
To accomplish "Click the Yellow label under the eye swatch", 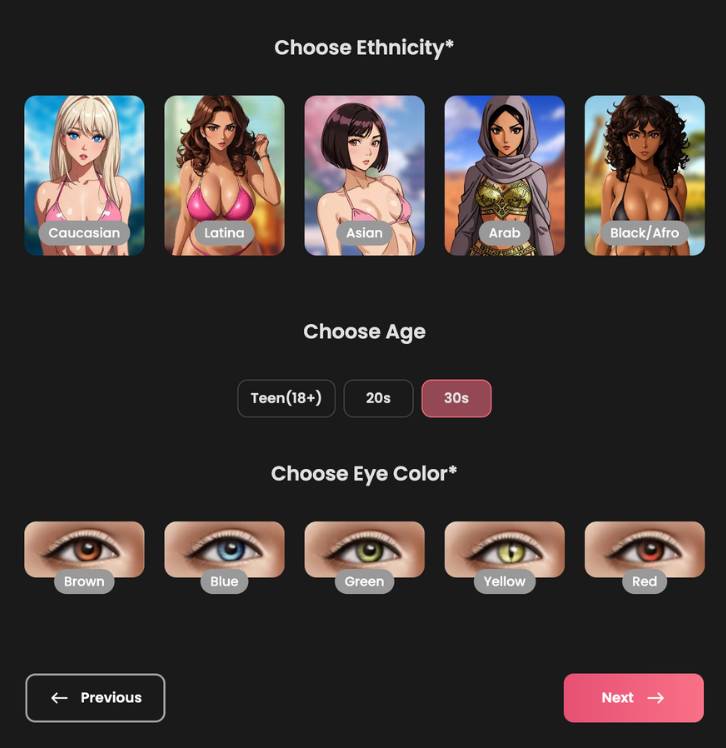I will coord(504,581).
